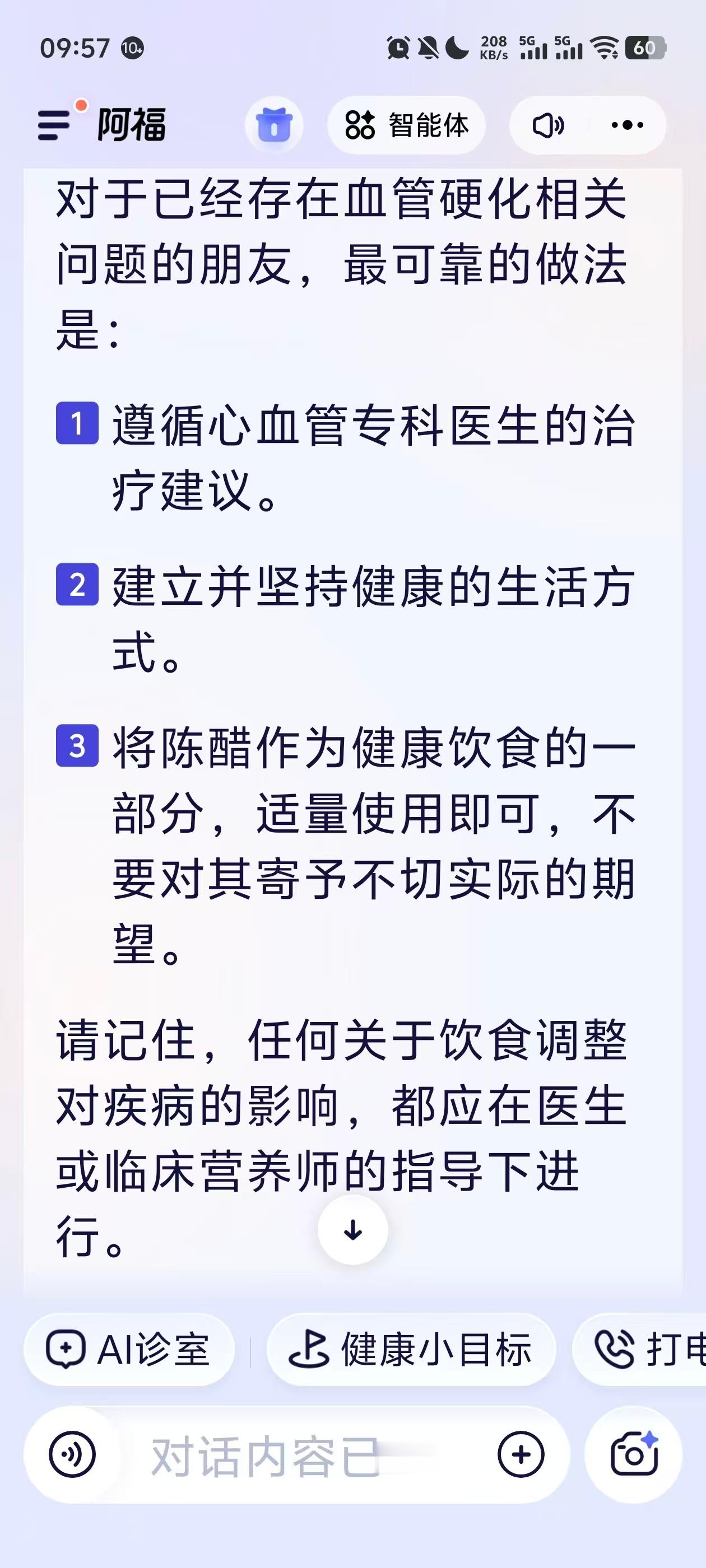This screenshot has width=706, height=1568.
Task: Tap the 阿福 app title
Action: tap(130, 125)
